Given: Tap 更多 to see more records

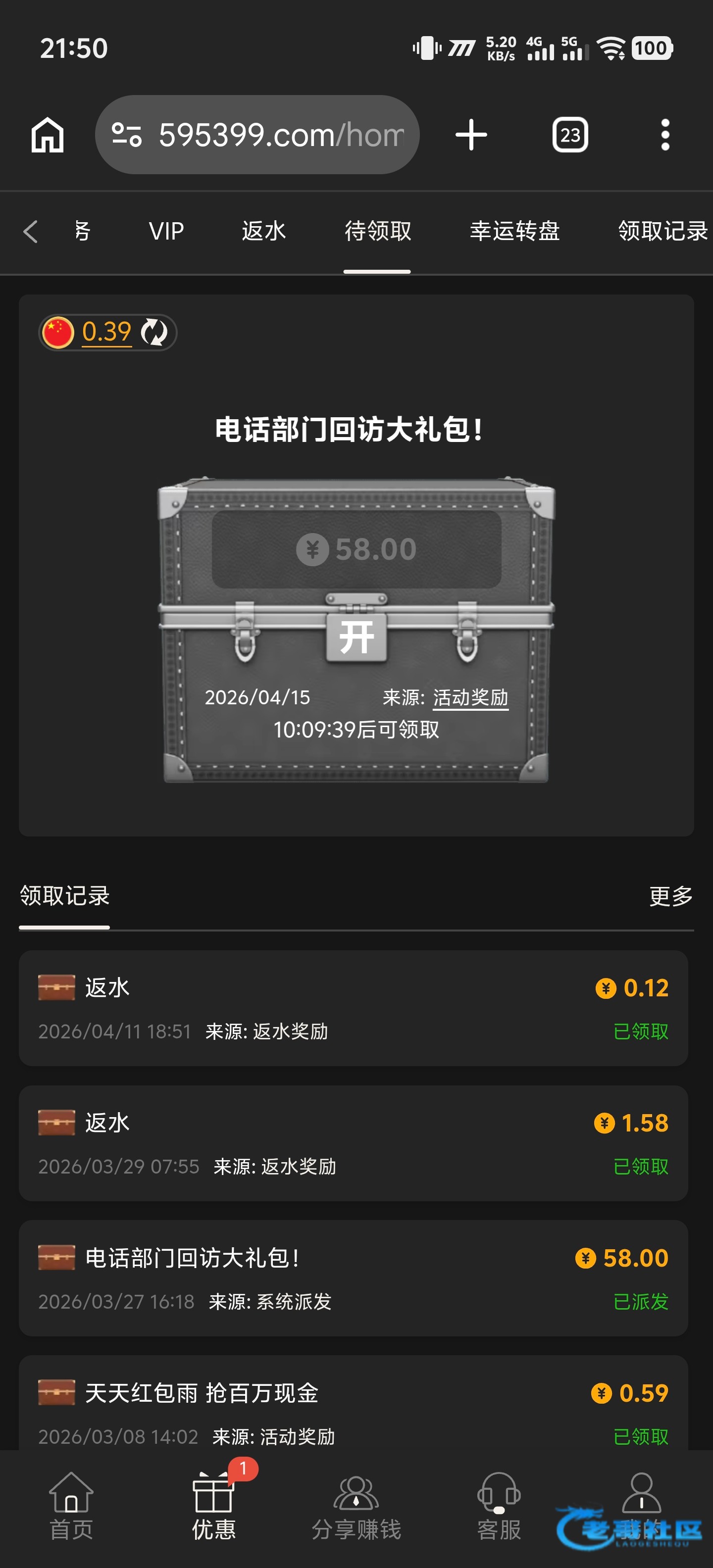Looking at the screenshot, I should [x=670, y=896].
